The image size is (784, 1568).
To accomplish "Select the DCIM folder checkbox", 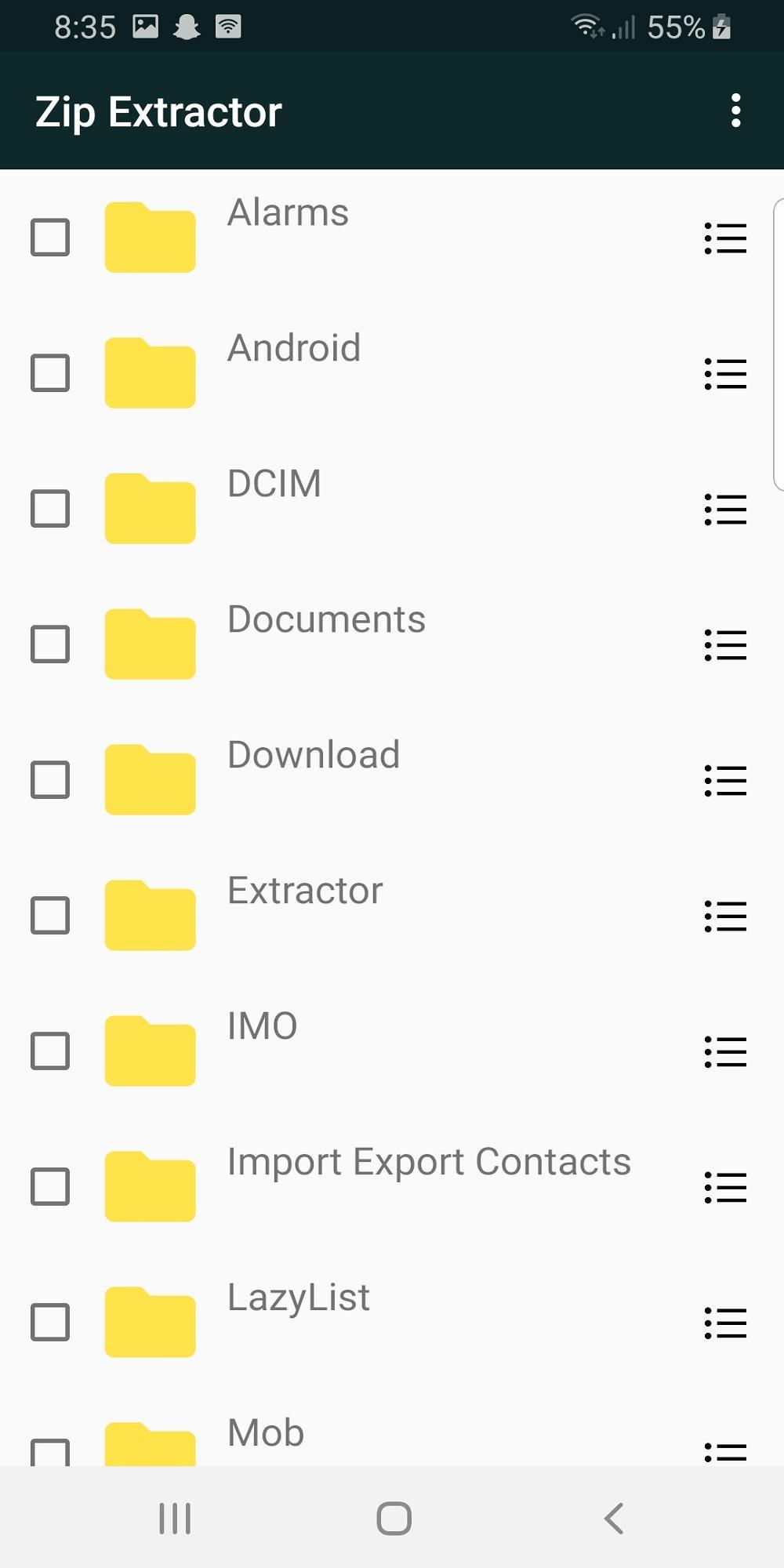I will click(50, 509).
